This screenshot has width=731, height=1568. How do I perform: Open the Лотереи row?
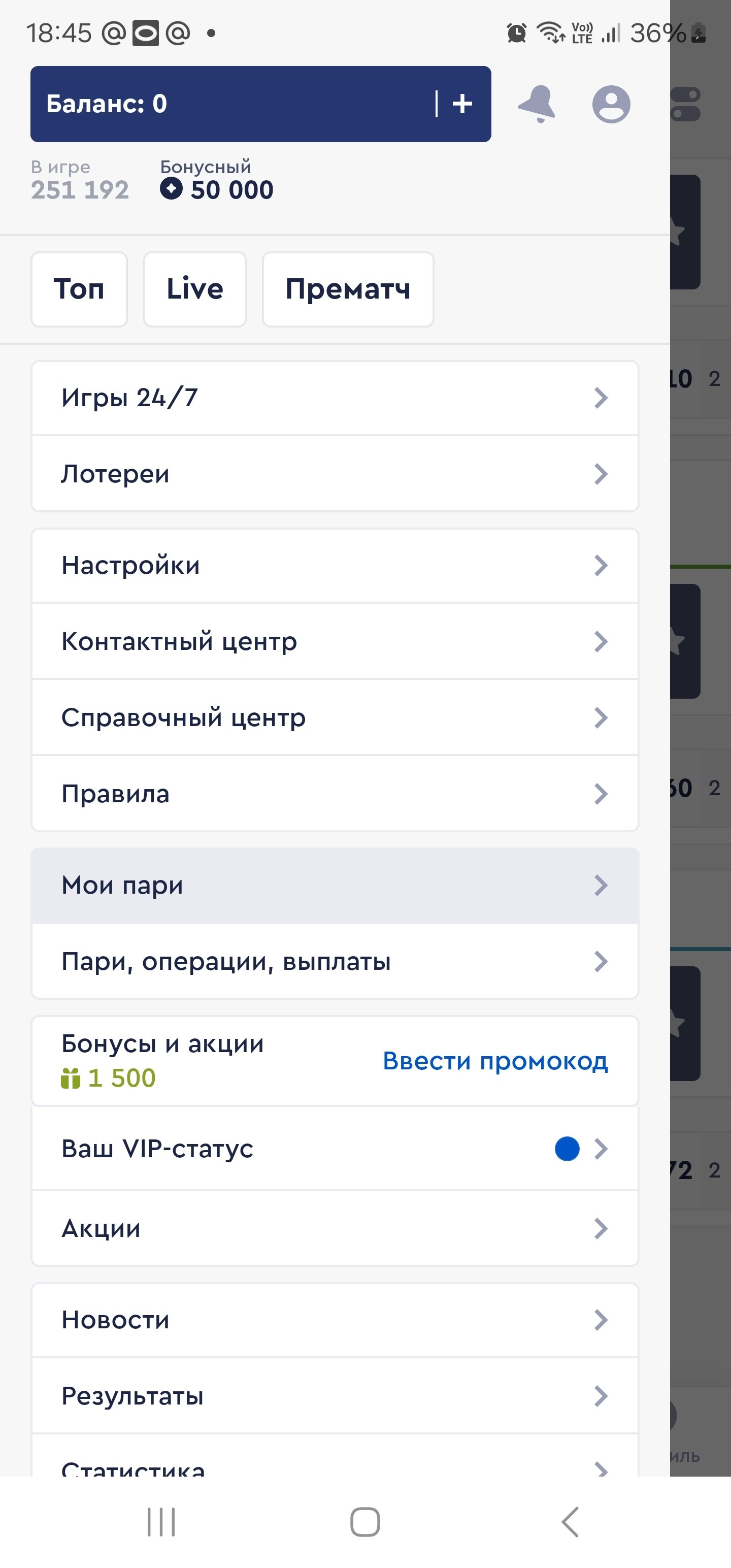coord(335,474)
